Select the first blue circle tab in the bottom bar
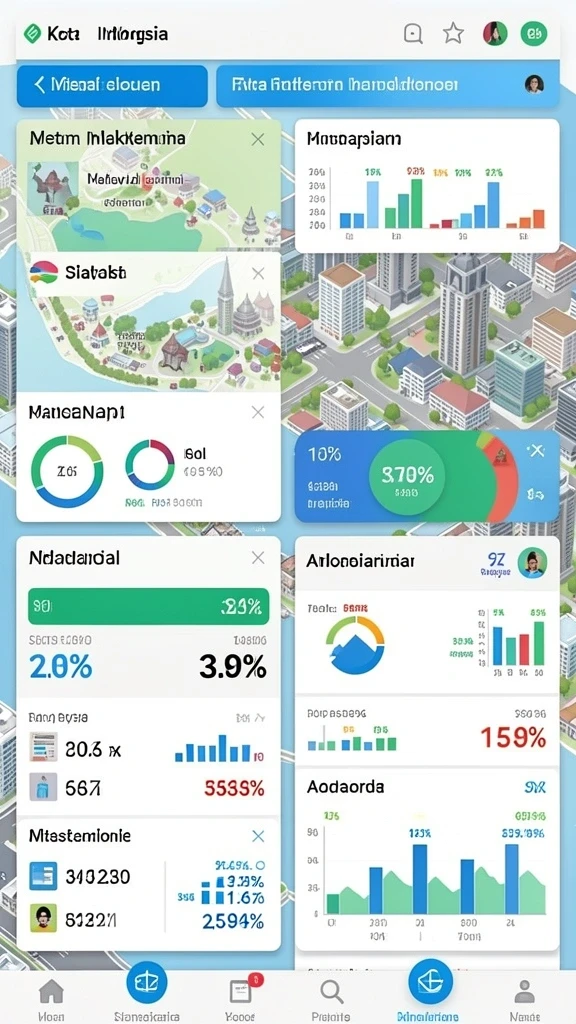Viewport: 576px width, 1024px height. pos(147,982)
